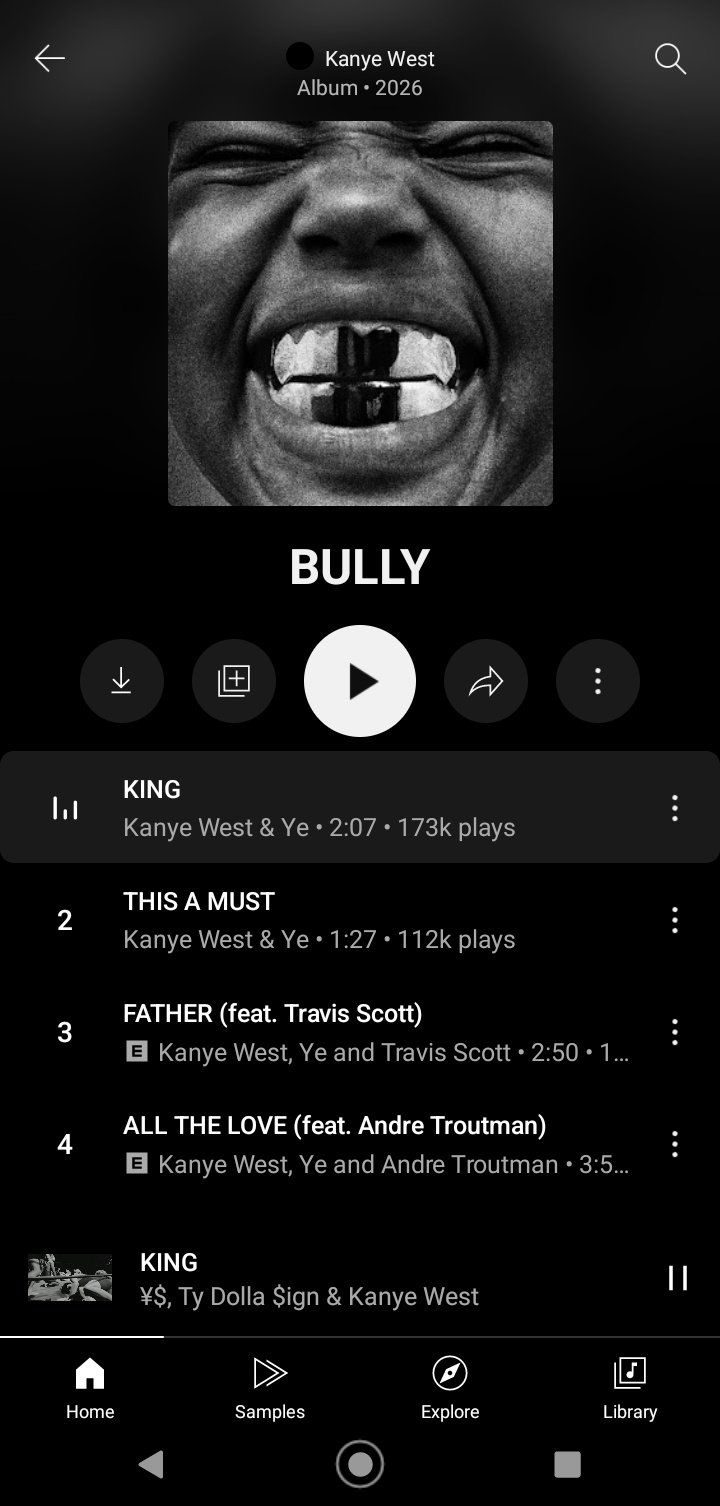Download the BULLY album
The width and height of the screenshot is (720, 1506).
(x=122, y=681)
